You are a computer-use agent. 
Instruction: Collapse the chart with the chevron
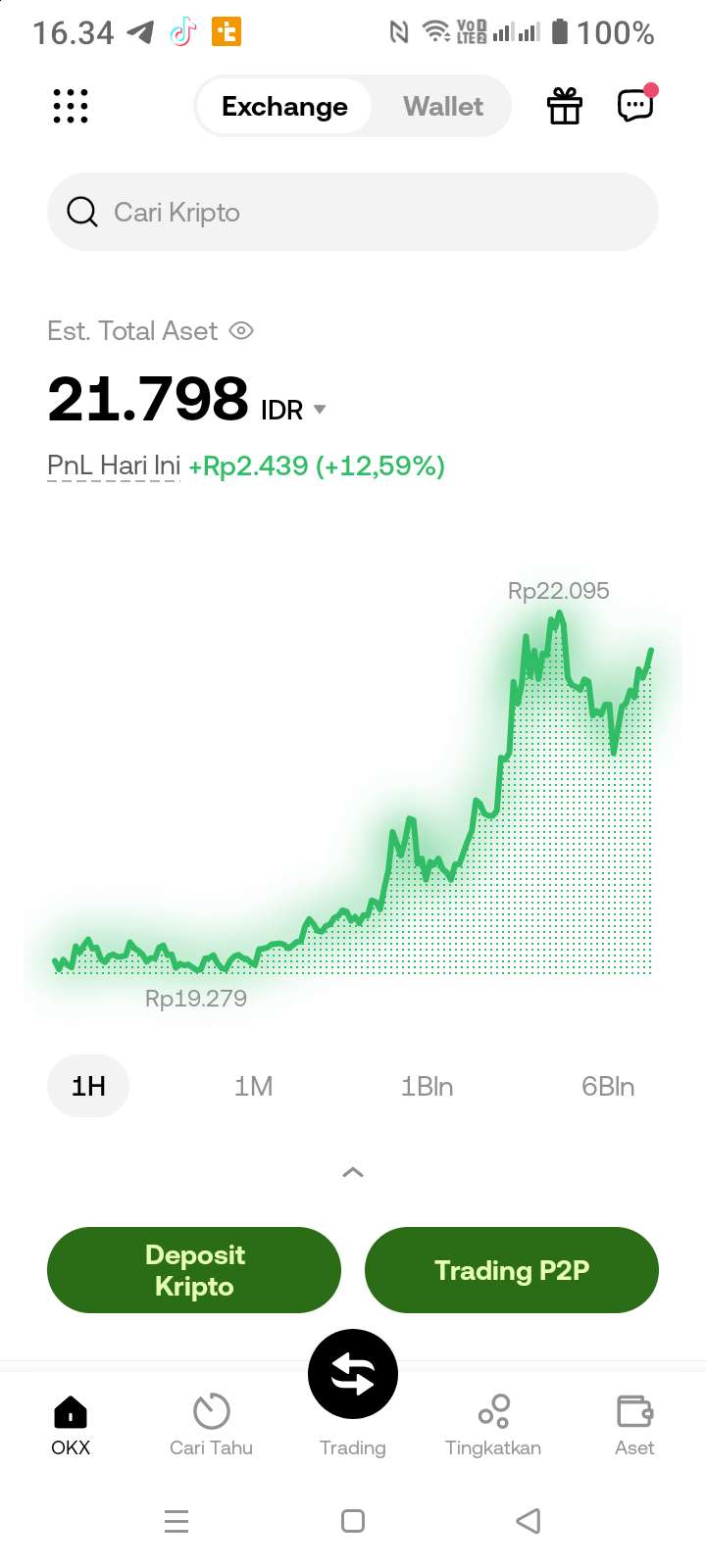pos(353,1172)
